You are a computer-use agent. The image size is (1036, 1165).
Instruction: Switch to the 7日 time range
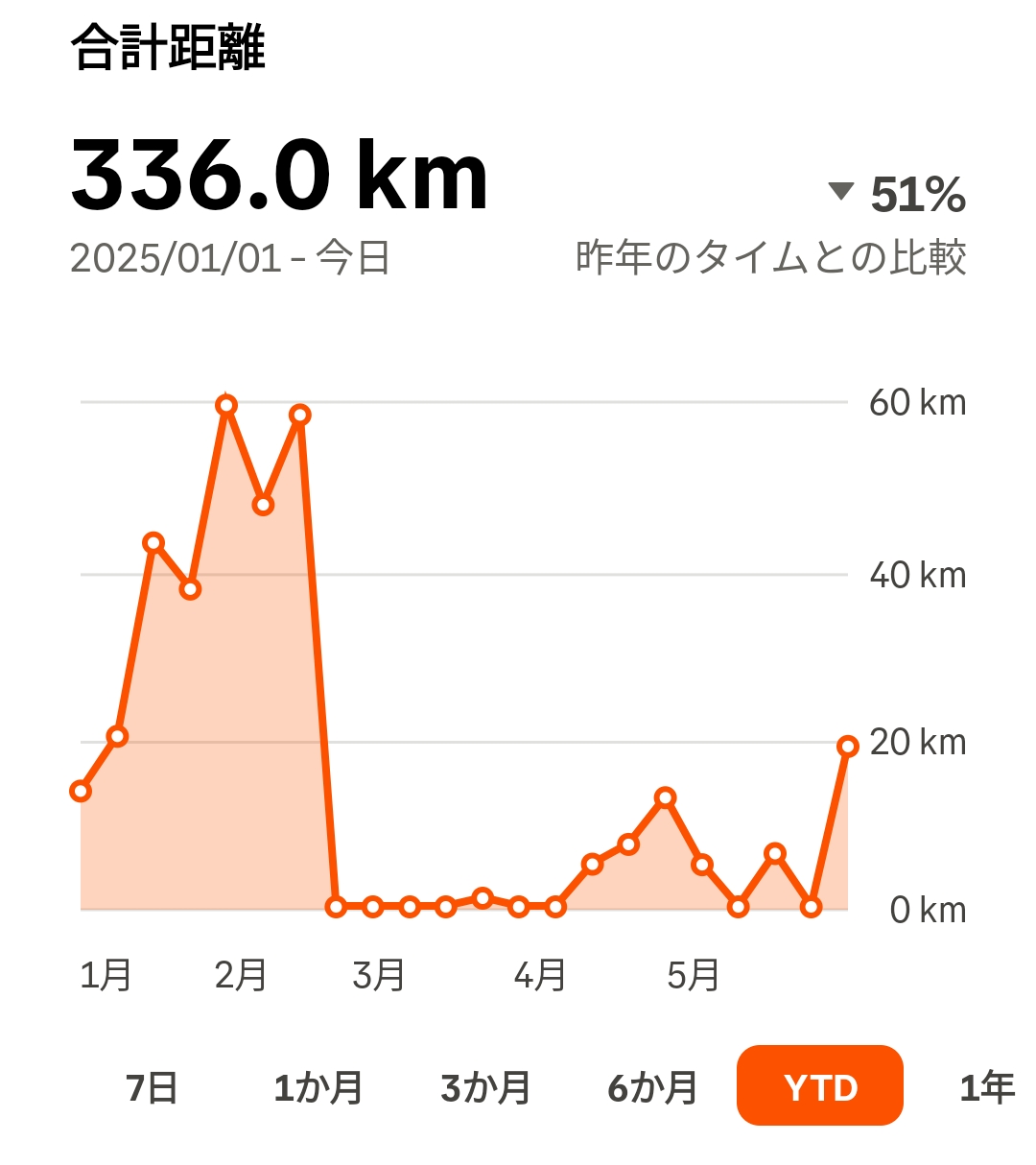tap(152, 1087)
